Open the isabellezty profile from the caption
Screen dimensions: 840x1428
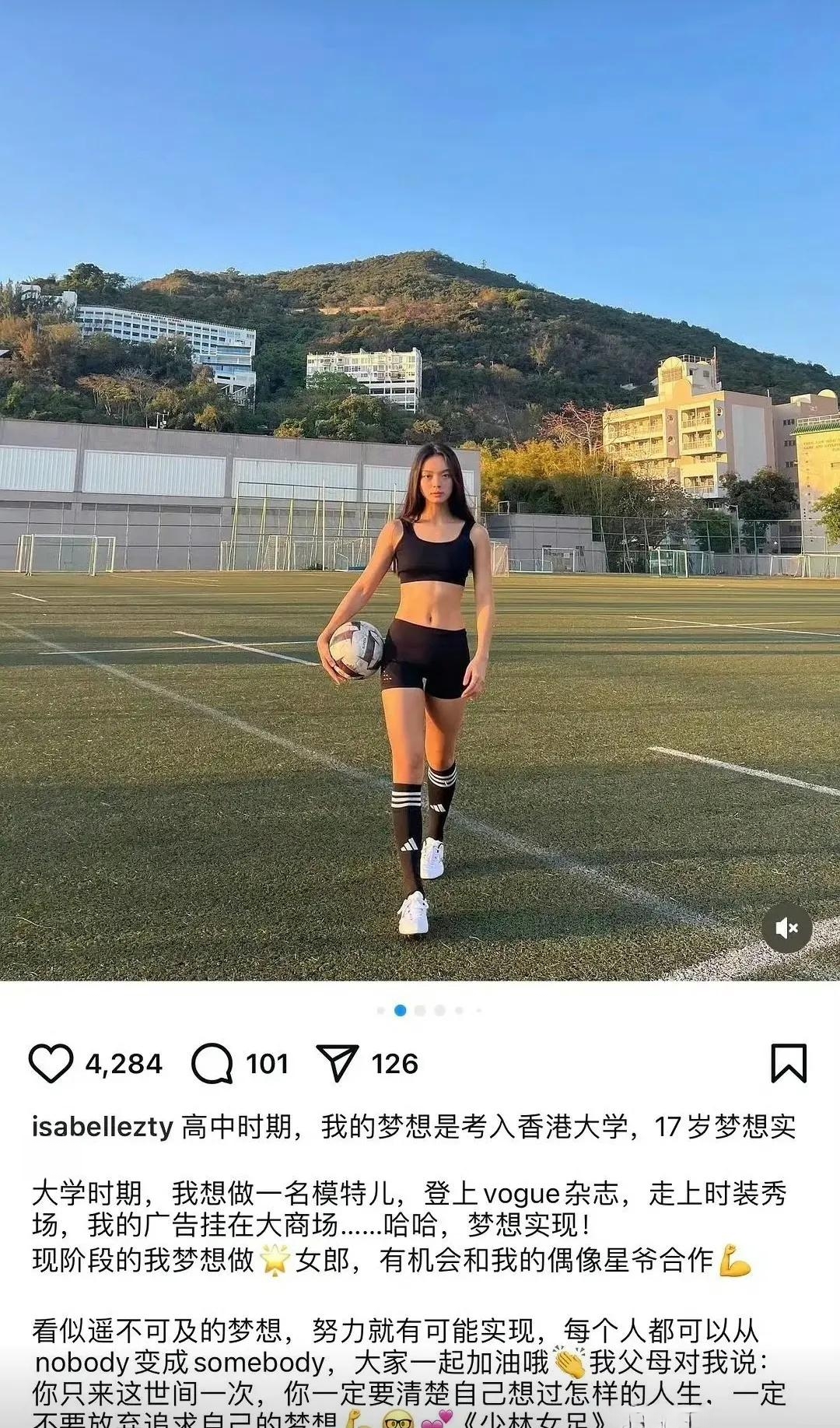pos(102,1126)
